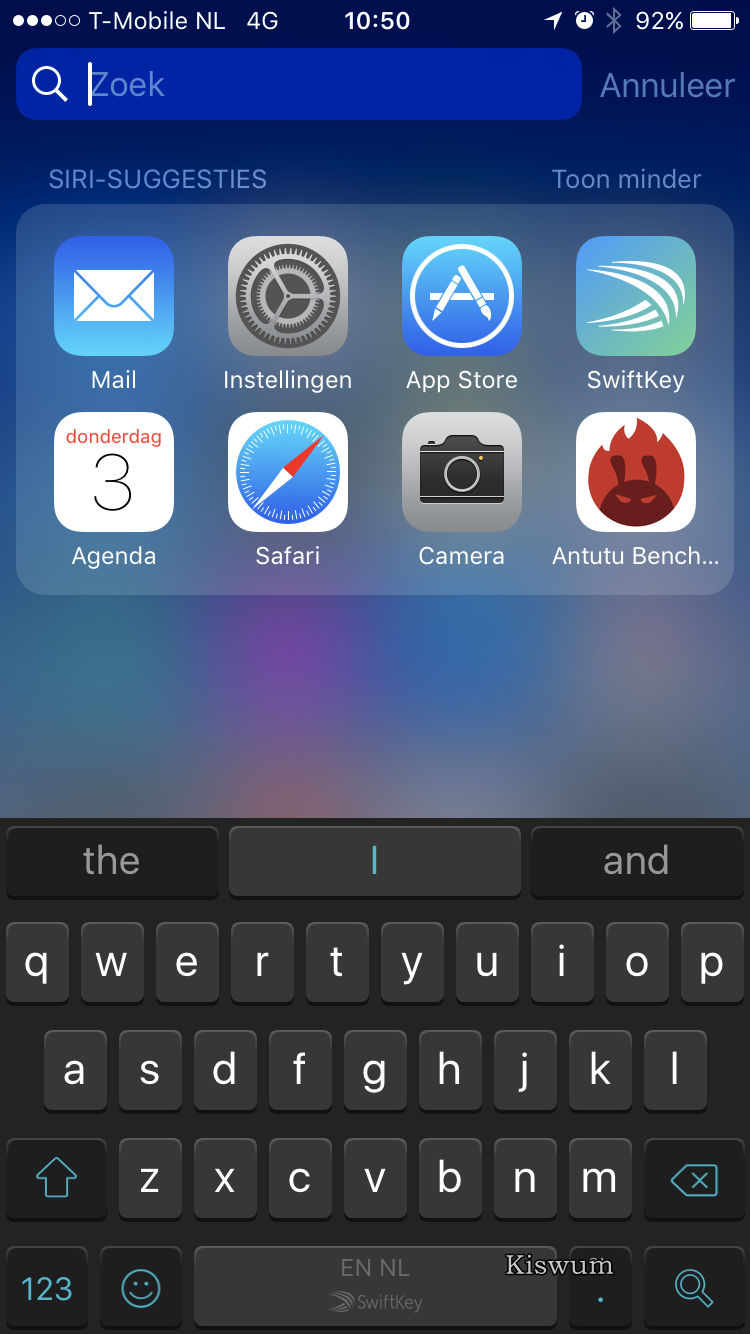Switch keyboard to 123 numbers layout
The height and width of the screenshot is (1334, 750).
pyautogui.click(x=47, y=1288)
